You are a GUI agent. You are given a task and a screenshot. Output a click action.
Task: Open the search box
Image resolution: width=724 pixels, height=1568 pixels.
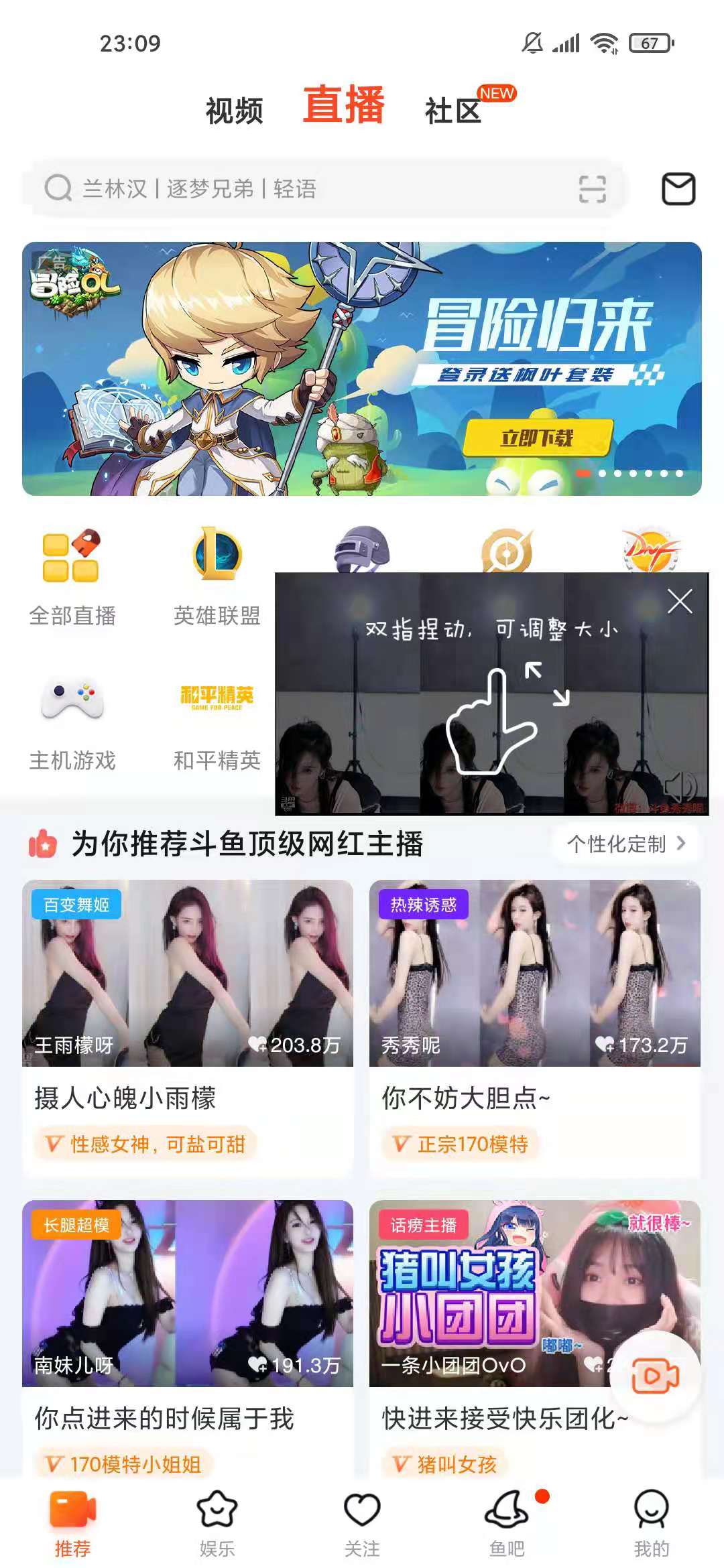(302, 189)
